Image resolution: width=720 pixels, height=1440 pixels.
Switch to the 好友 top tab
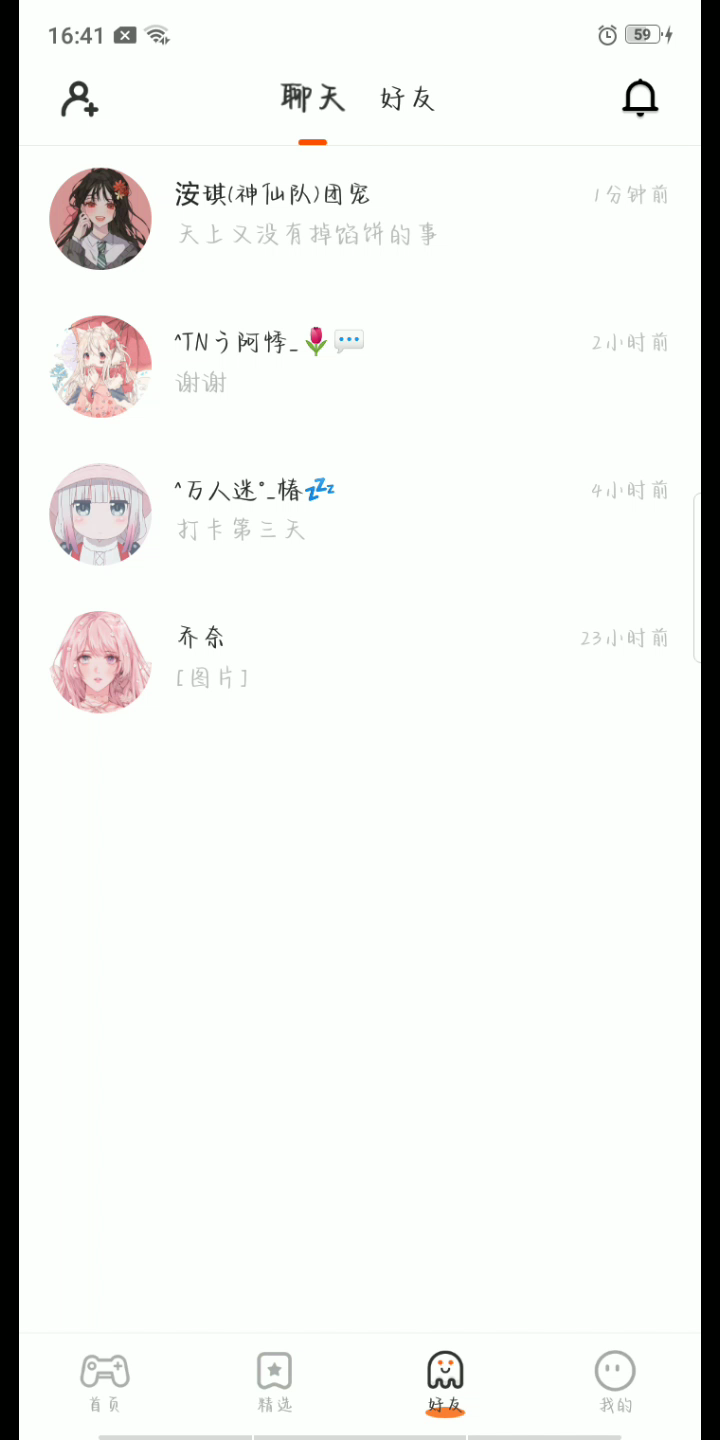click(x=407, y=99)
